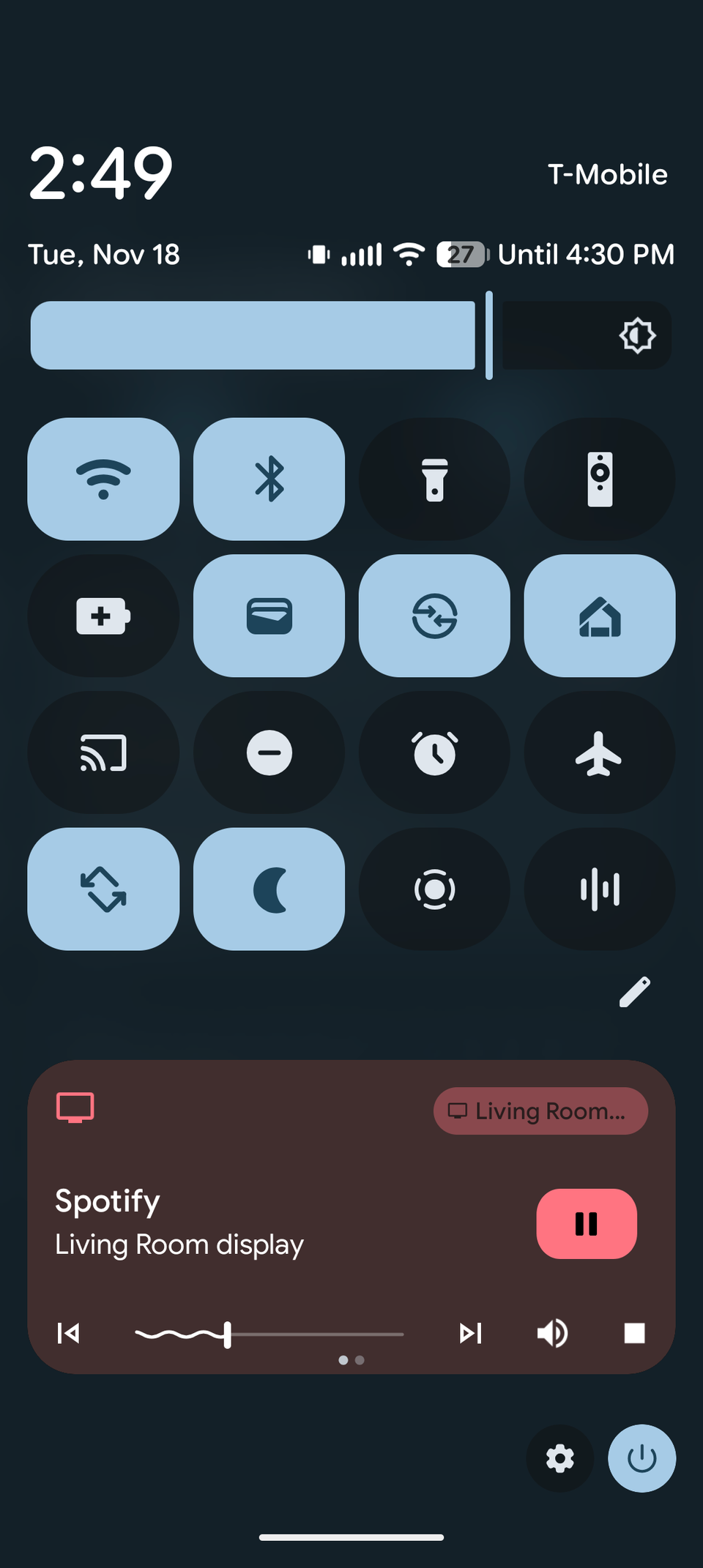Turn off Bluetooth from quick settings
The image size is (703, 1568).
click(x=269, y=479)
